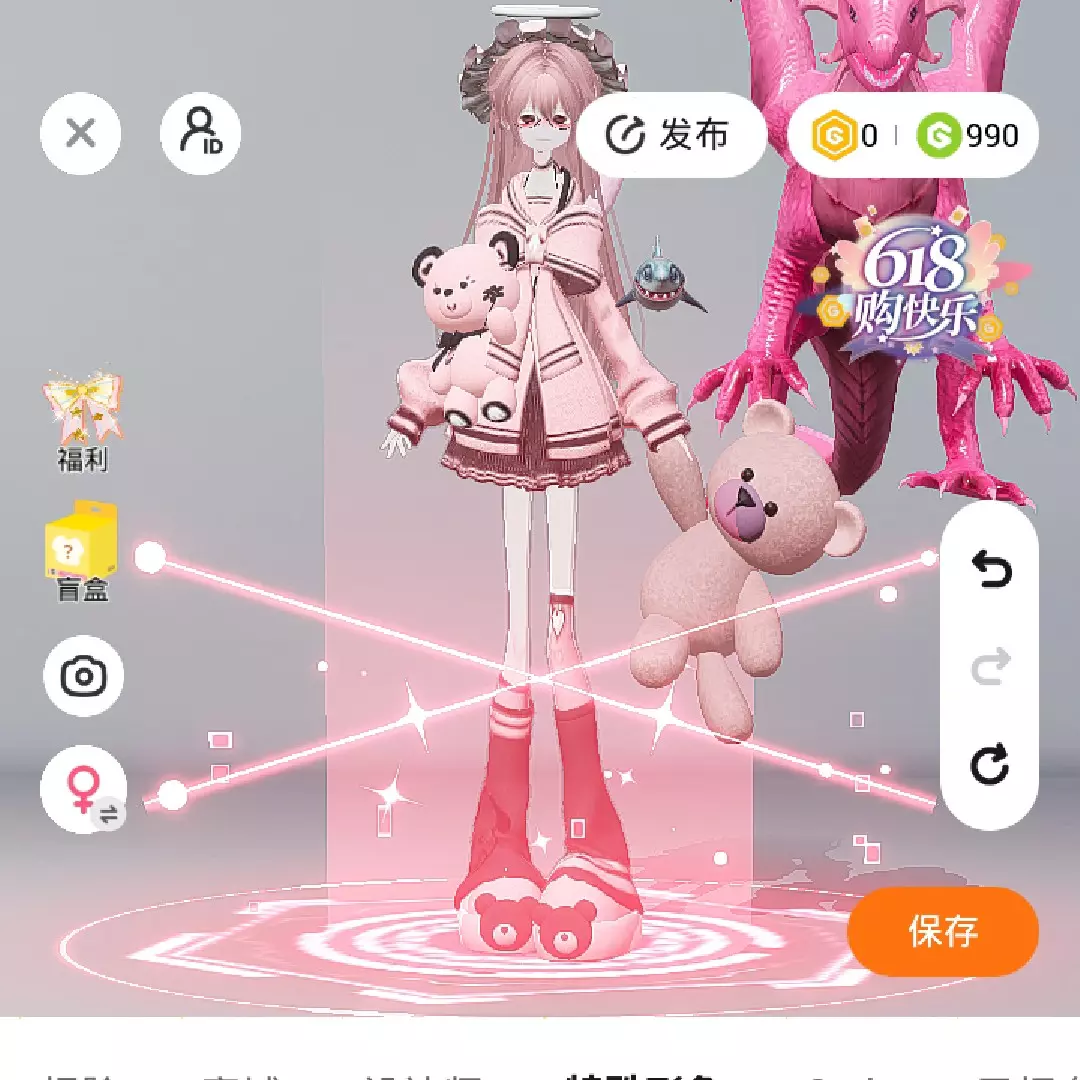The height and width of the screenshot is (1080, 1080).
Task: Close the avatar editor
Action: 80,133
